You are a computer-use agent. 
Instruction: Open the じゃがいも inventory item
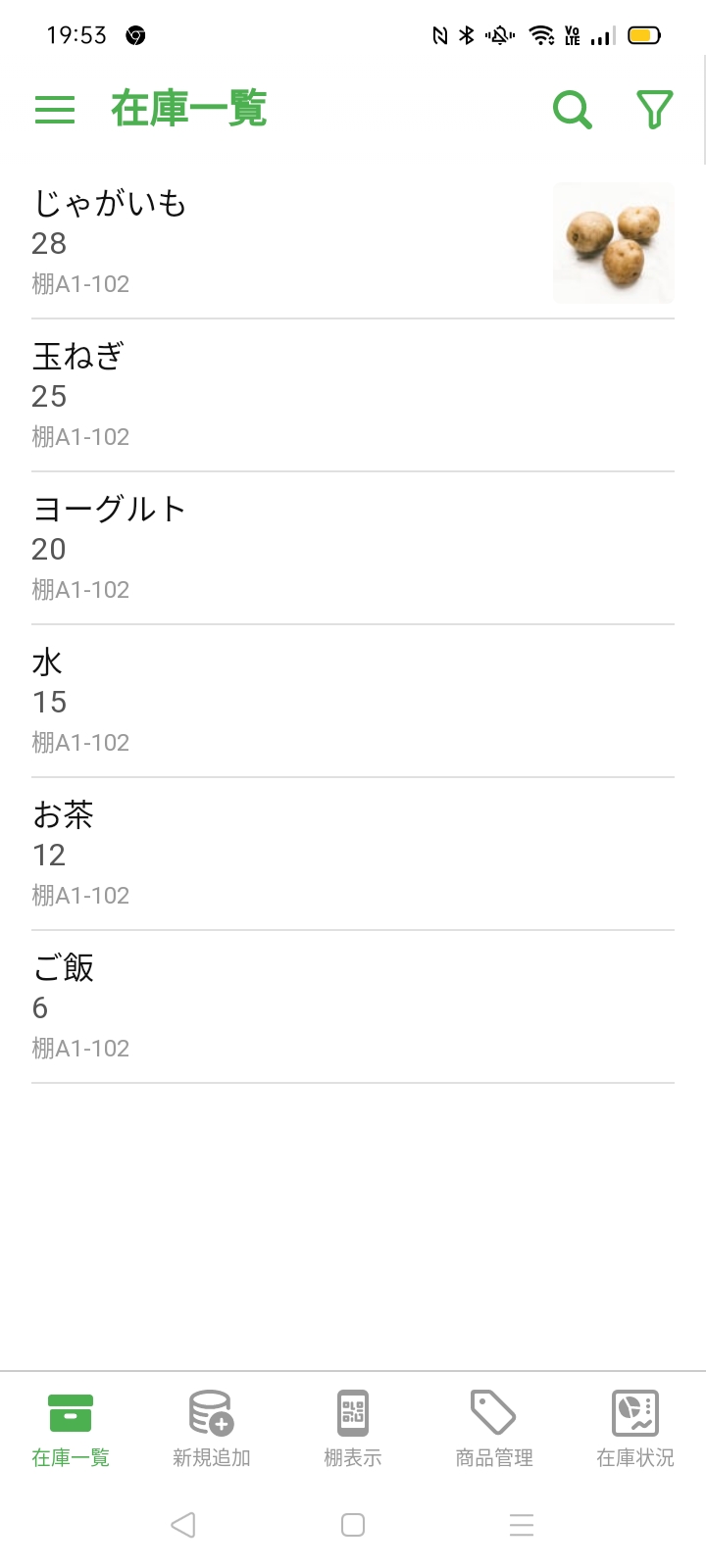pos(353,243)
